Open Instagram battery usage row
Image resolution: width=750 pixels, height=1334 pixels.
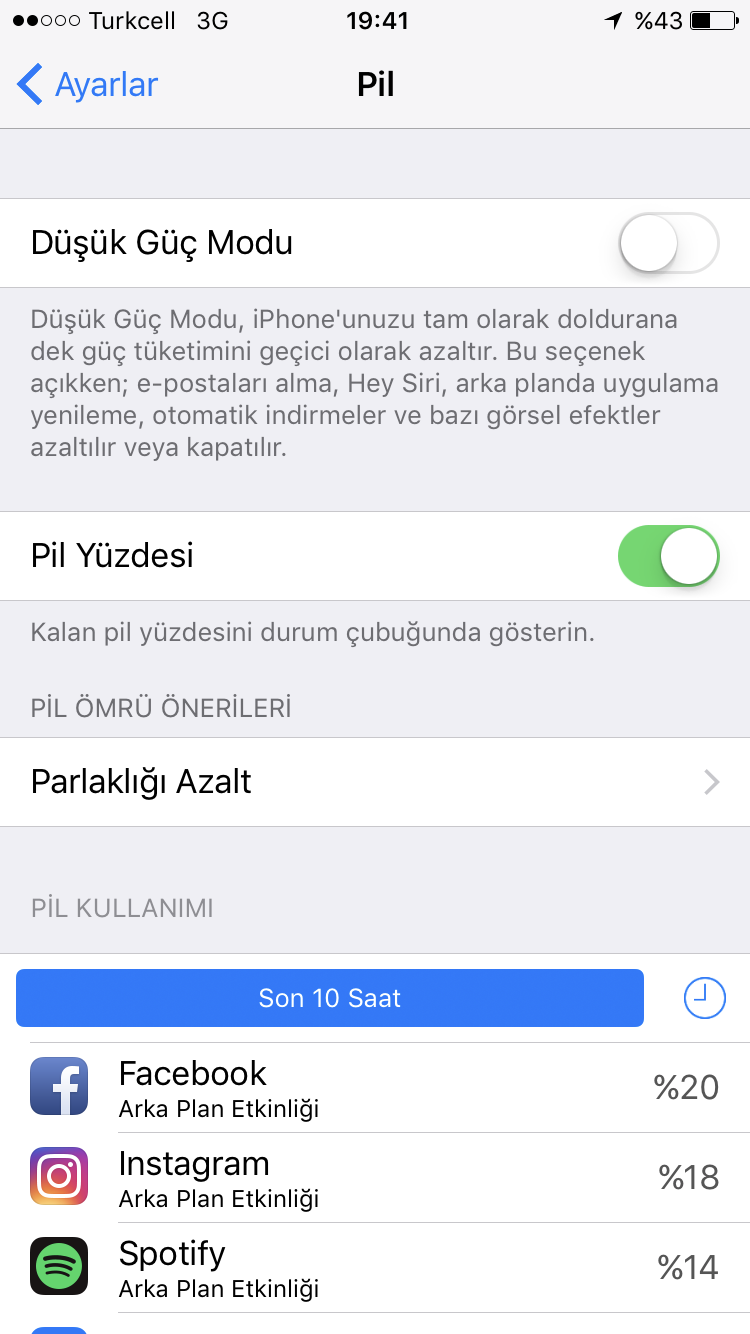375,1177
